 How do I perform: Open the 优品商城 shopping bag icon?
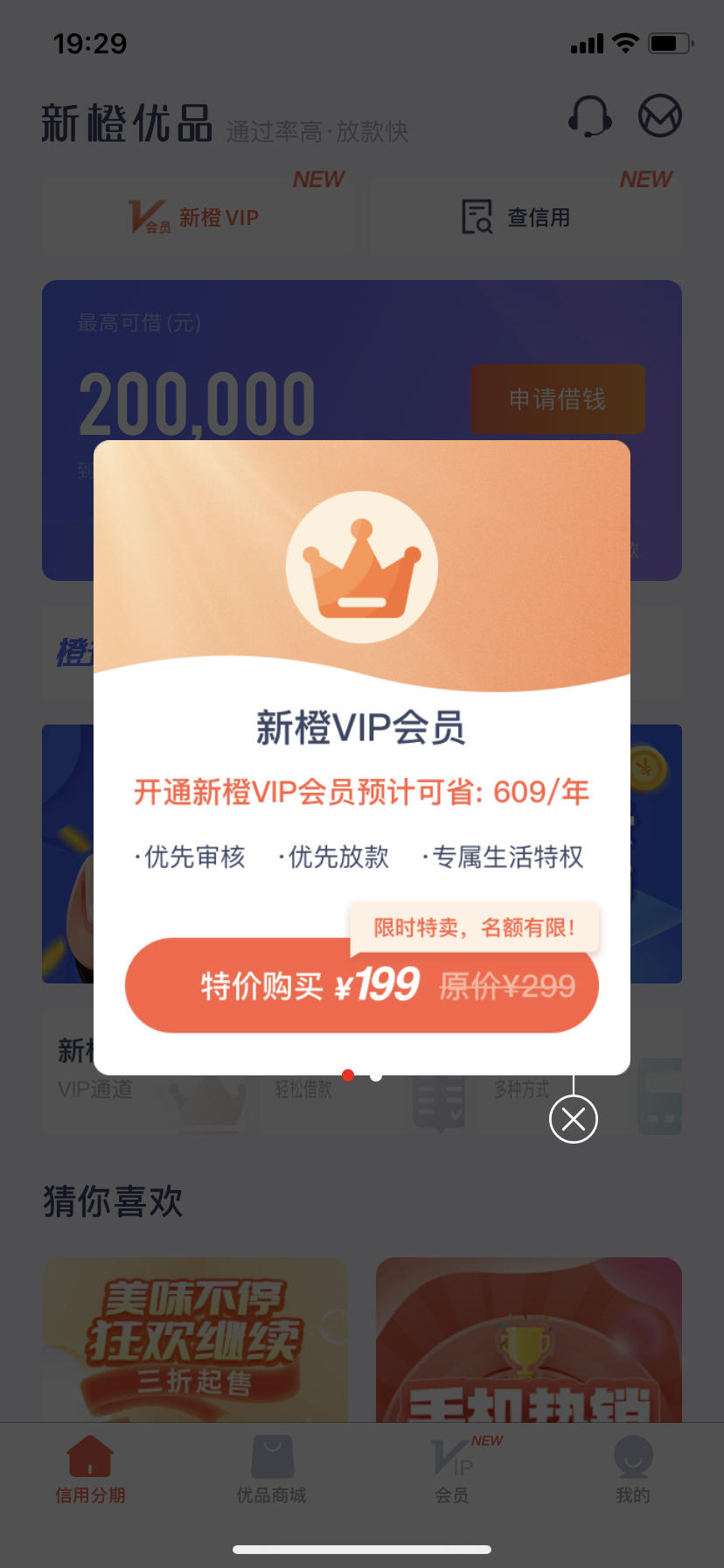pos(271,1454)
